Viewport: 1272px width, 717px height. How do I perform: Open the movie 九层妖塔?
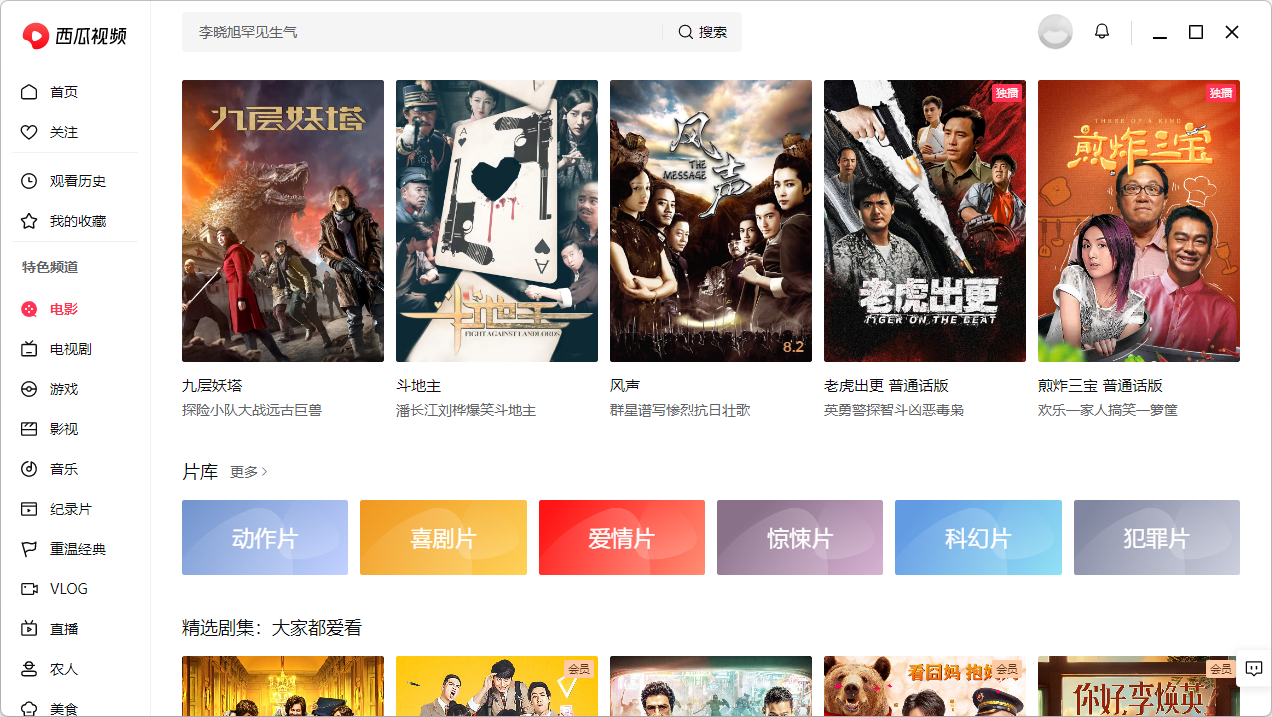pyautogui.click(x=283, y=221)
